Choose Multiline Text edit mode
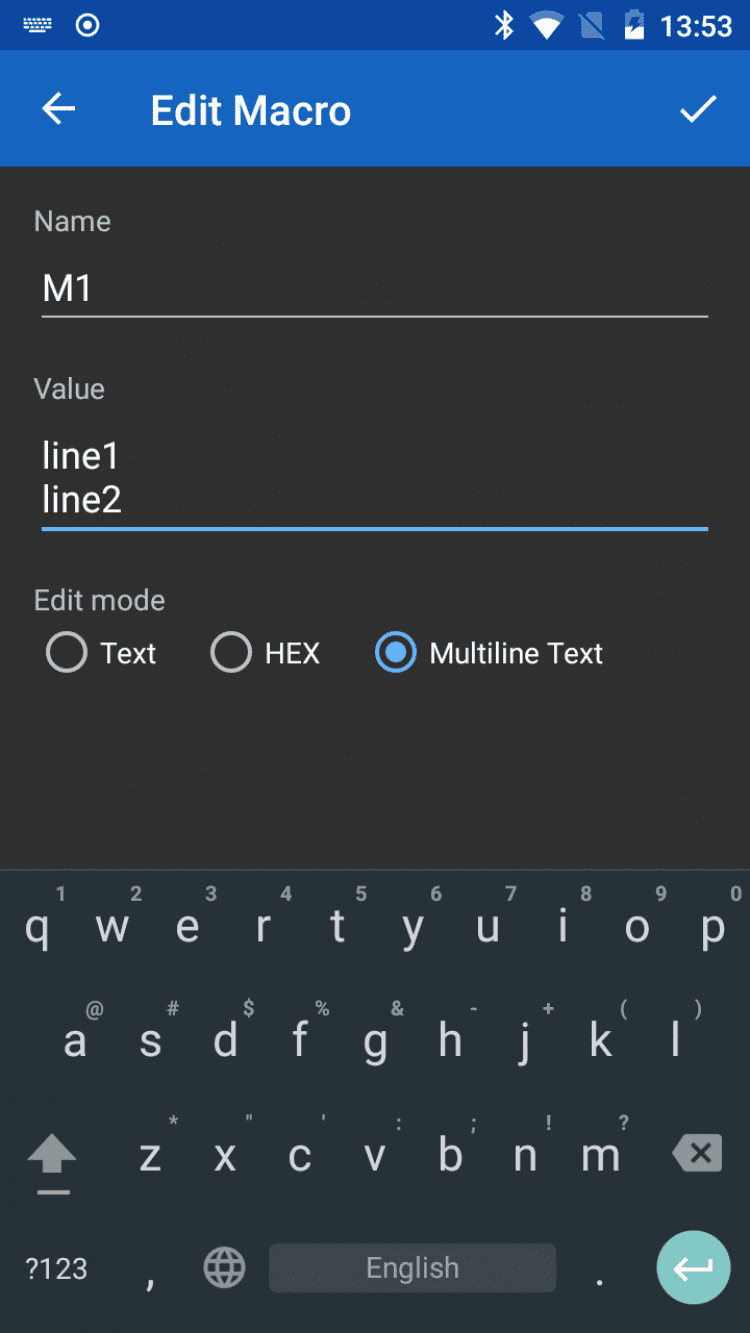 coord(489,653)
